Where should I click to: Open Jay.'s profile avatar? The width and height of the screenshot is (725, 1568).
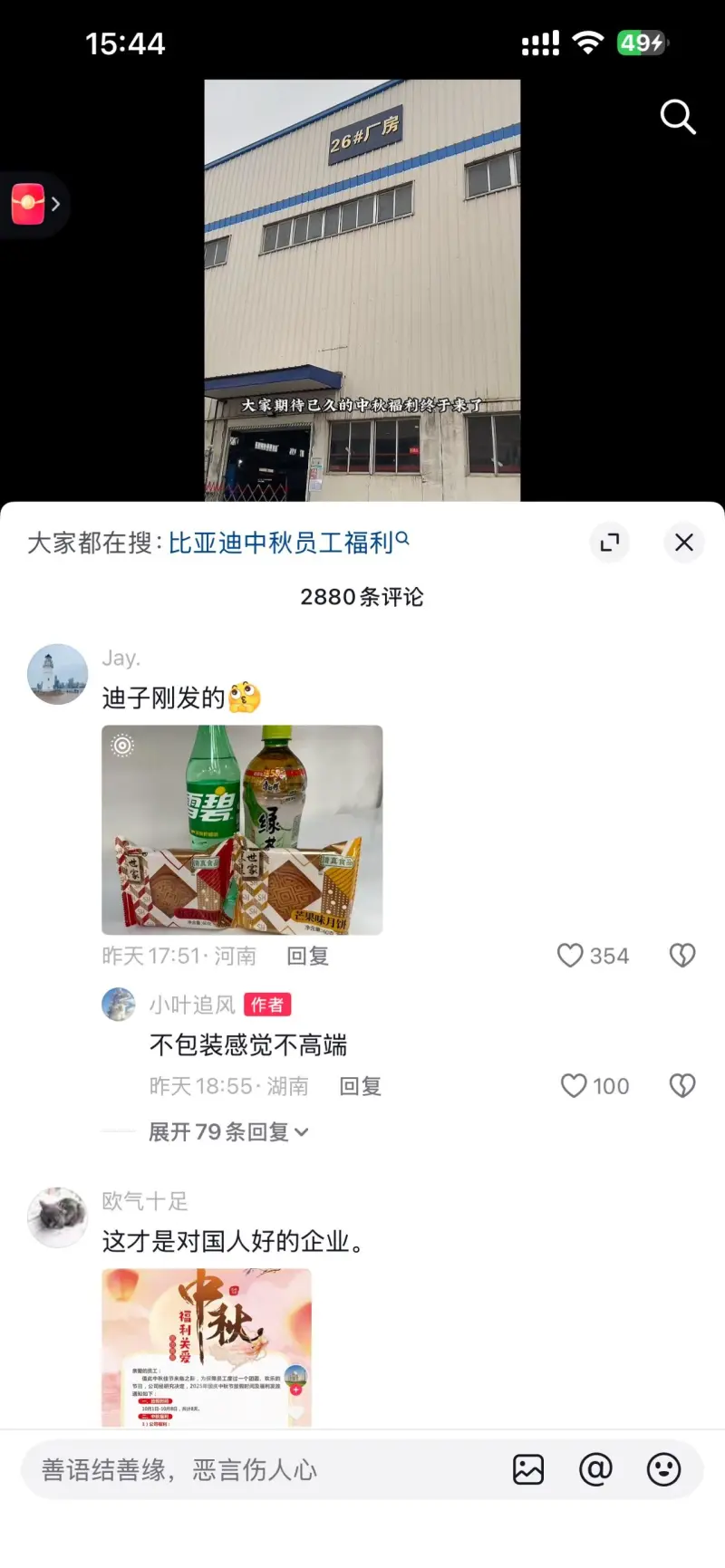tap(58, 674)
